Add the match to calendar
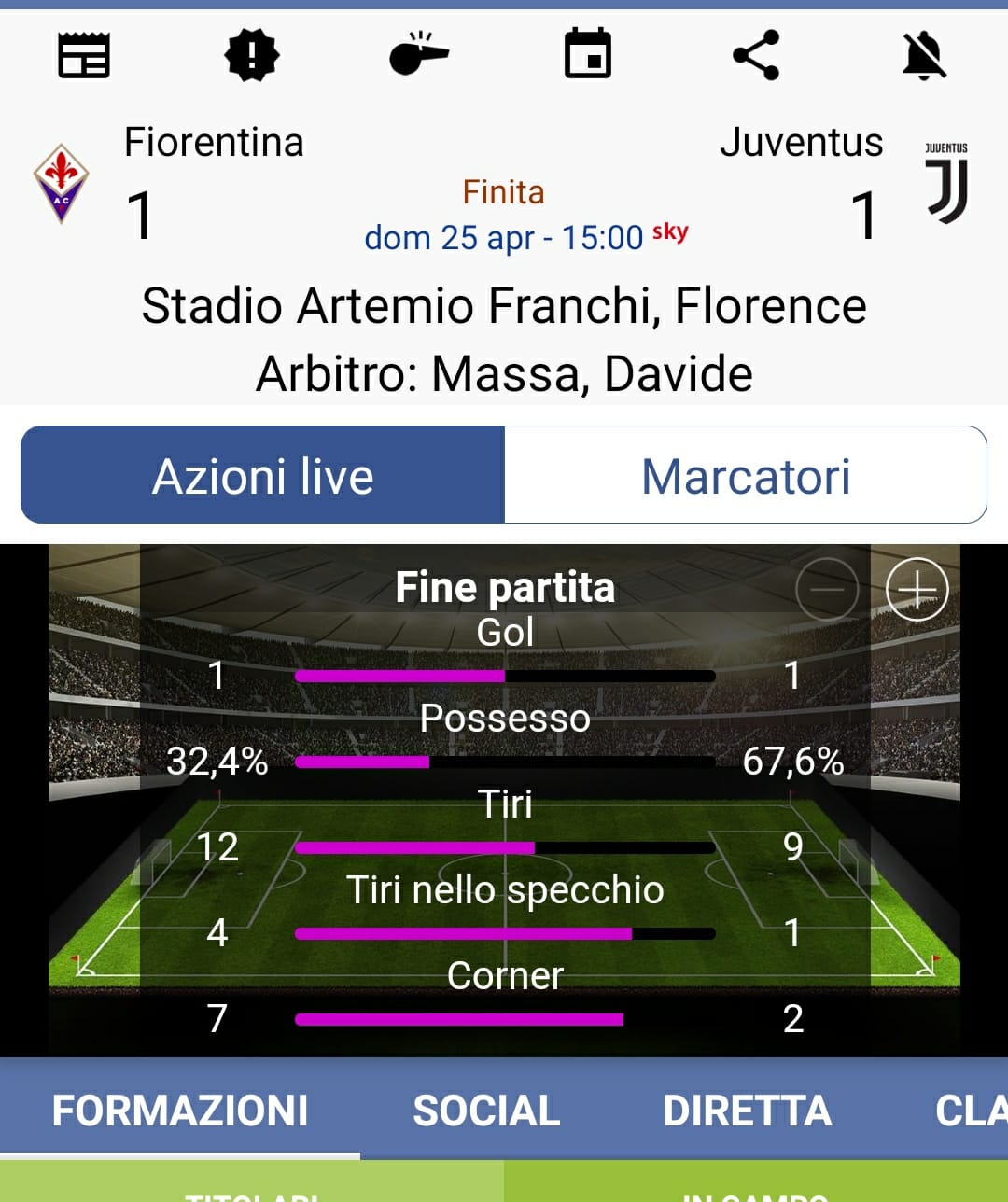Image resolution: width=1008 pixels, height=1202 pixels. coord(588,55)
